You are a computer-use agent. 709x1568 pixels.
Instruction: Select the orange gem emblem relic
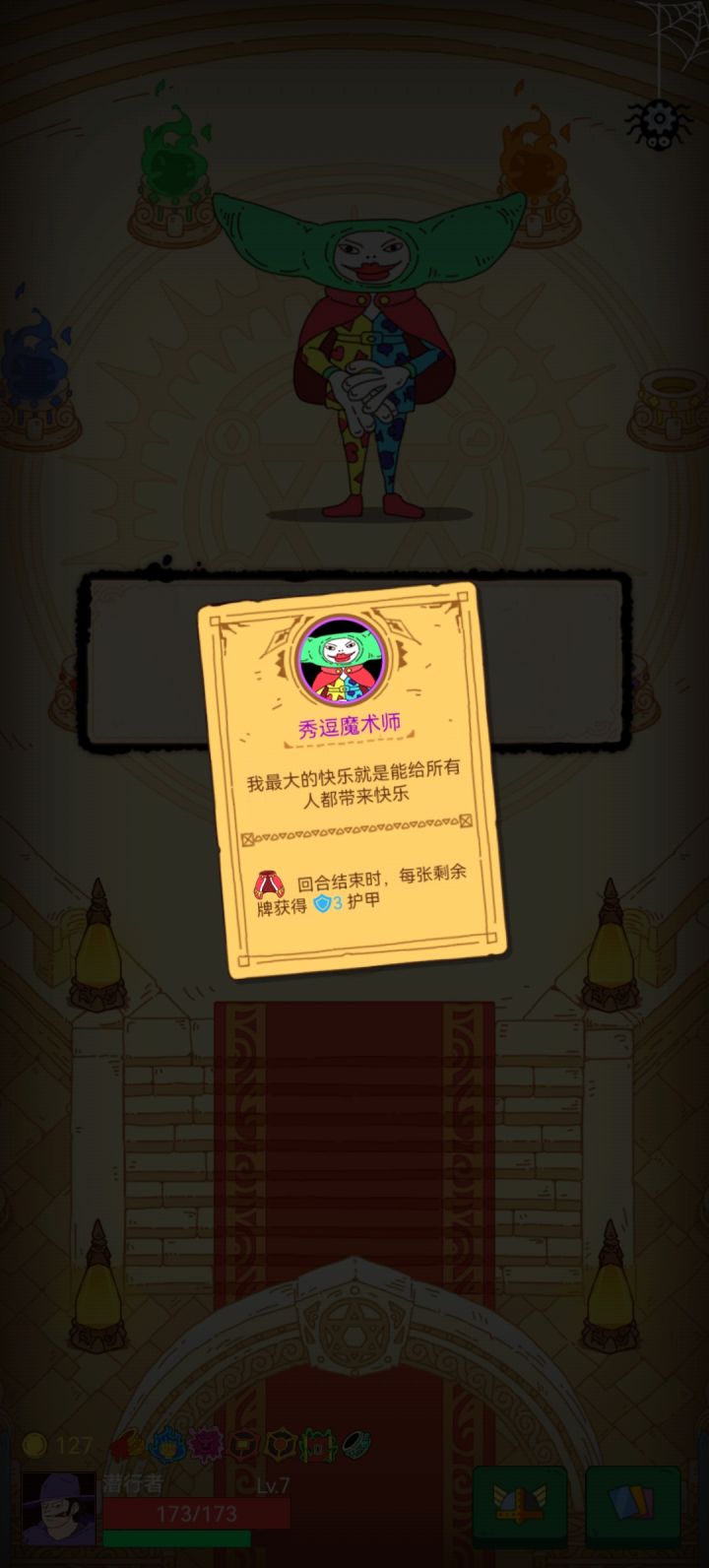point(242,1446)
